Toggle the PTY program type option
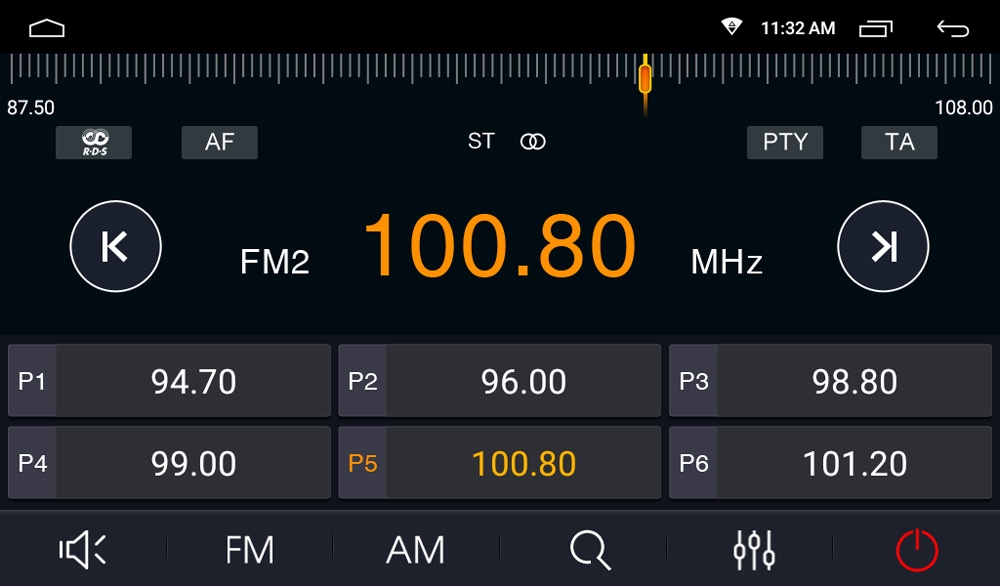The width and height of the screenshot is (1000, 586). 785,142
